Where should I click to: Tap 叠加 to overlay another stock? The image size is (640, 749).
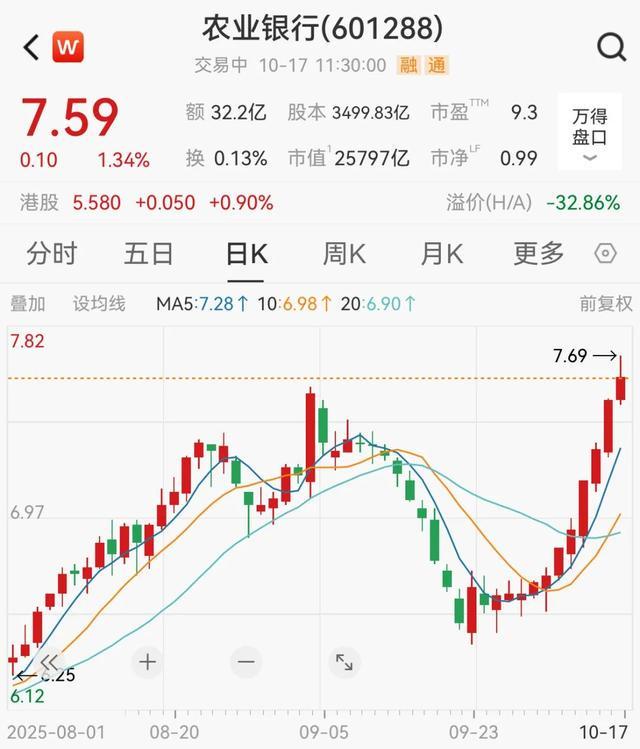(x=28, y=303)
